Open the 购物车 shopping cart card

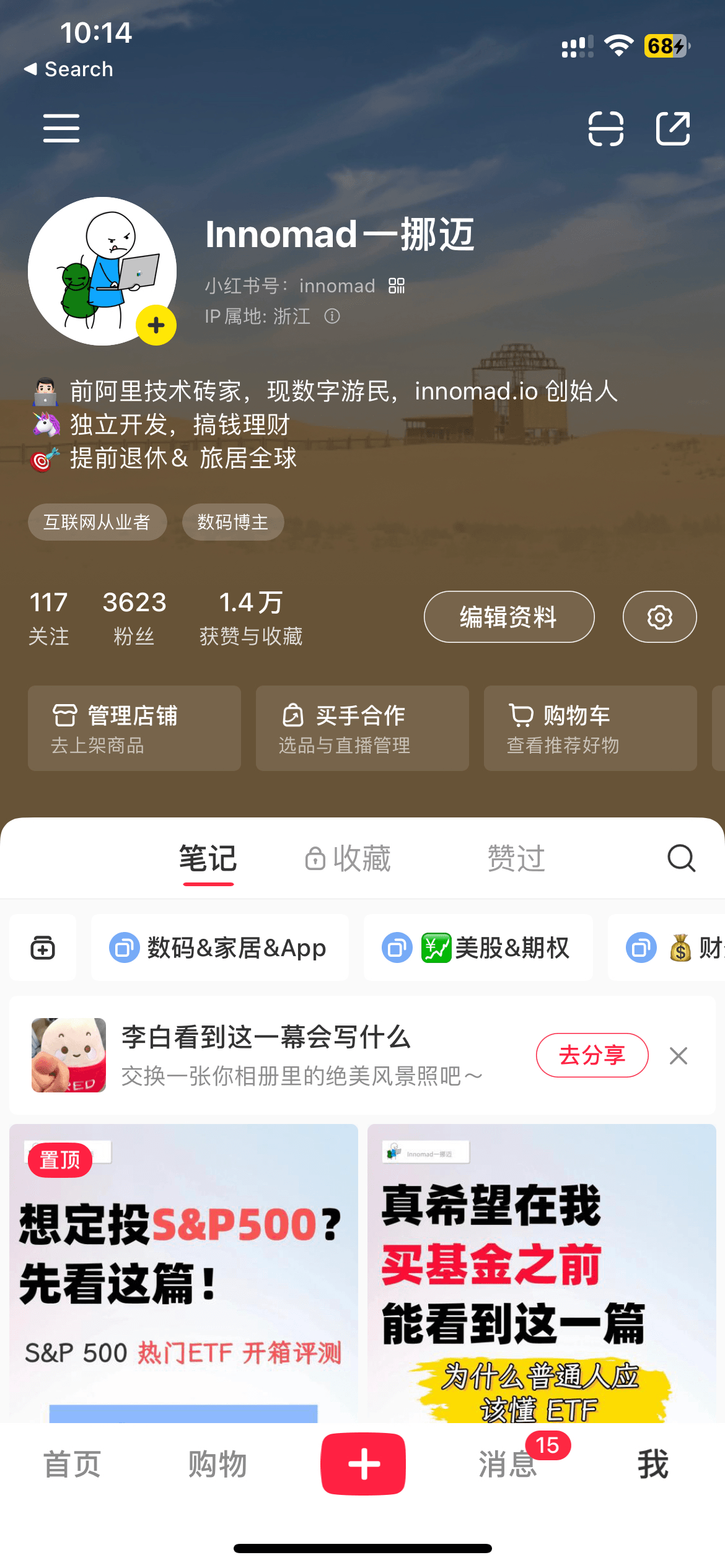point(590,728)
